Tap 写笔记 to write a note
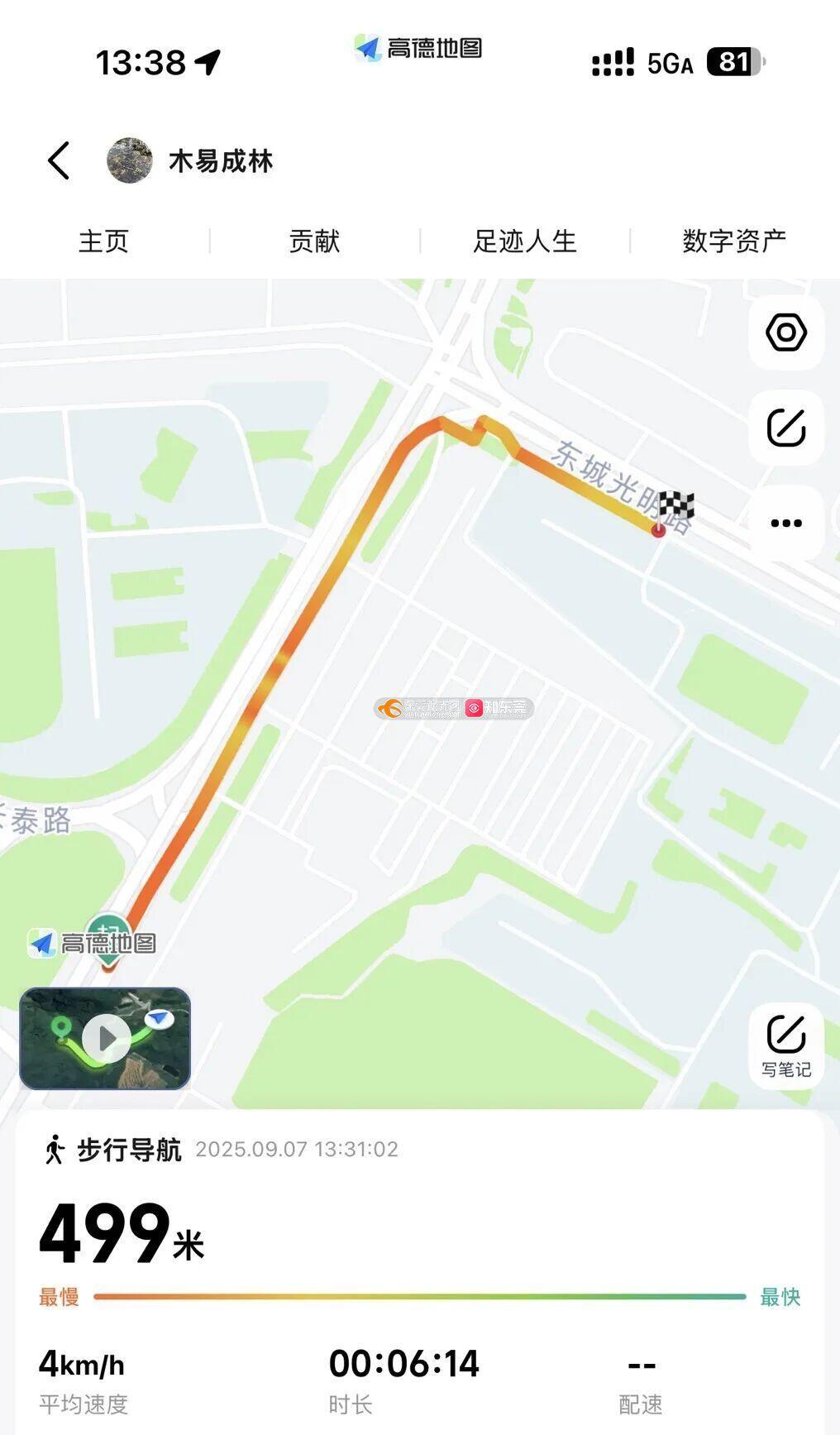Screen dimensions: 840x1435 785,1045
